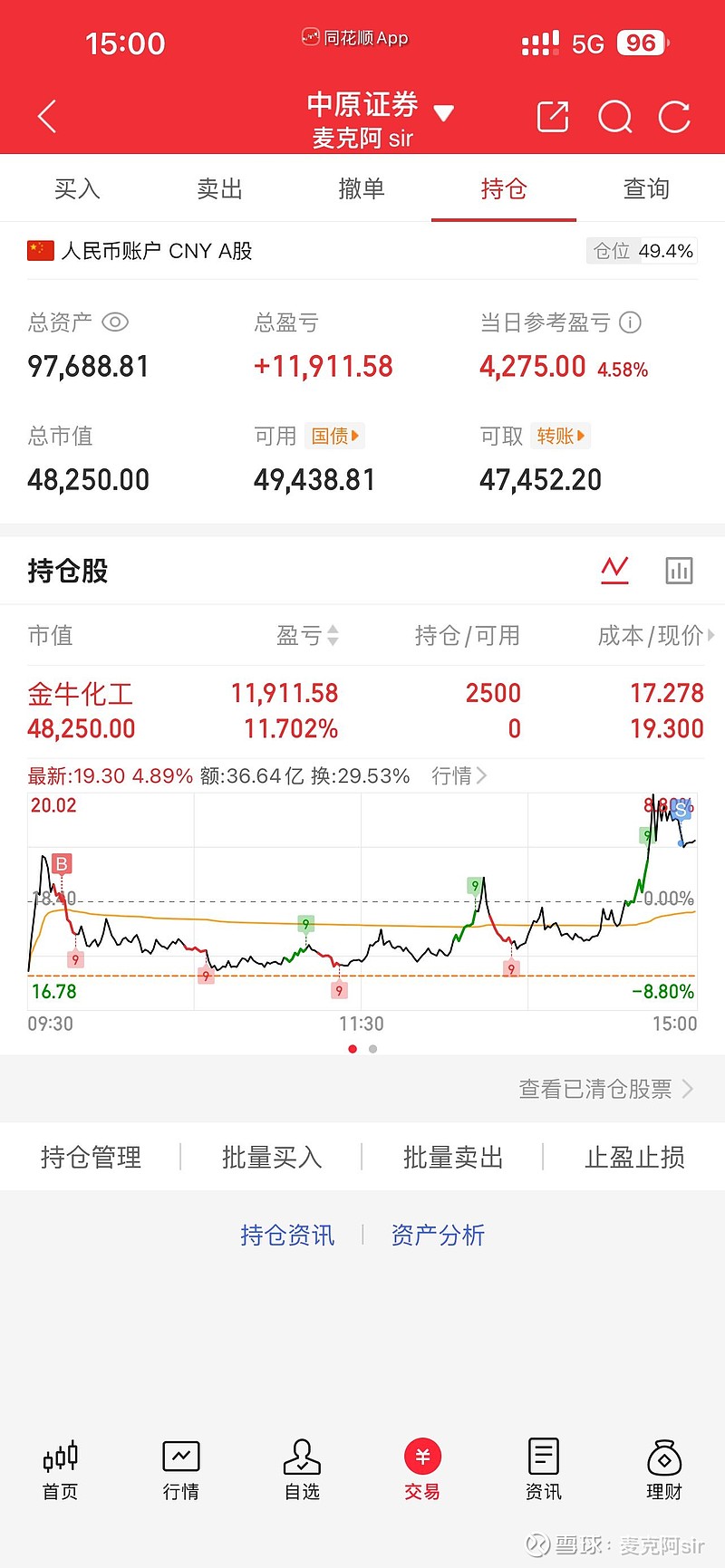Switch to the 卖出 tab

pyautogui.click(x=219, y=188)
